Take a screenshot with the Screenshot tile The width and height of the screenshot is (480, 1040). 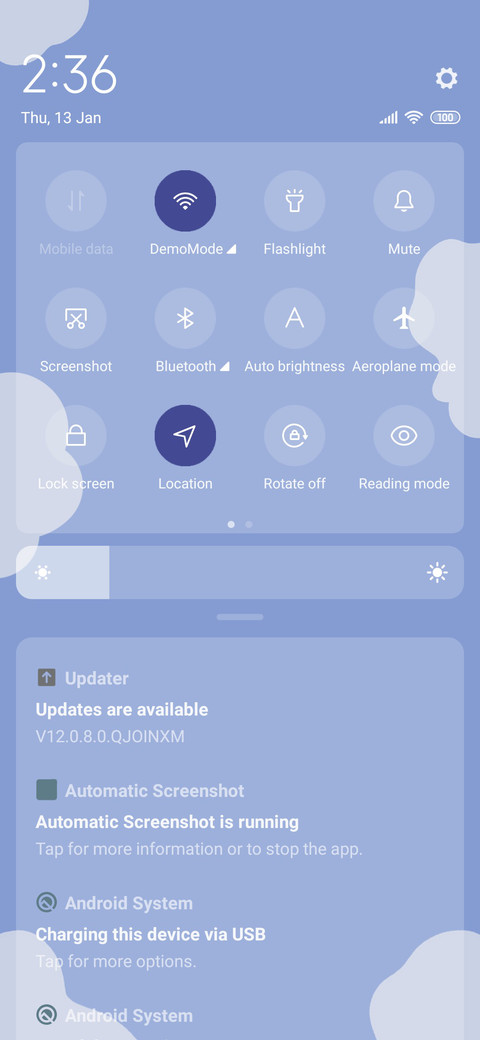point(76,318)
